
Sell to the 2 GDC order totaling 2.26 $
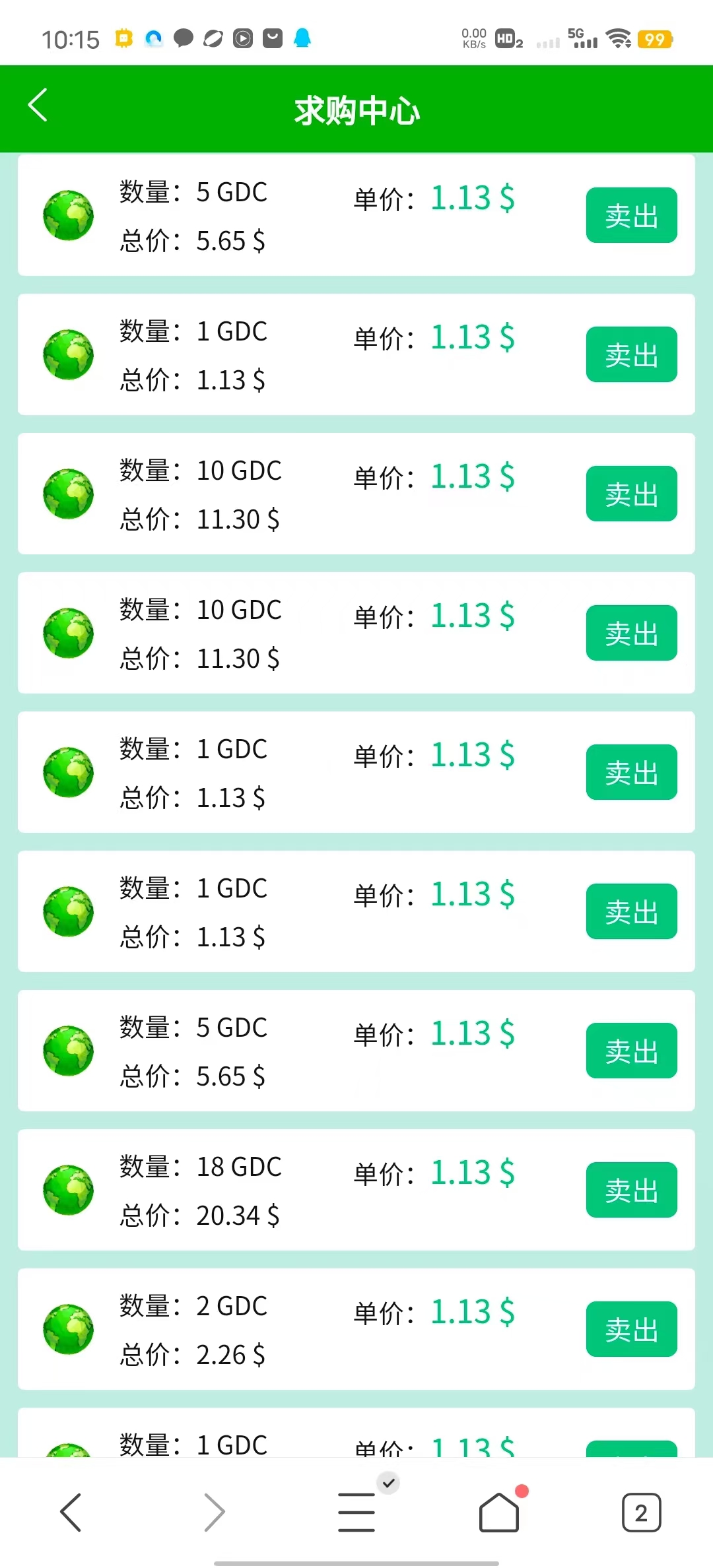(x=631, y=1329)
